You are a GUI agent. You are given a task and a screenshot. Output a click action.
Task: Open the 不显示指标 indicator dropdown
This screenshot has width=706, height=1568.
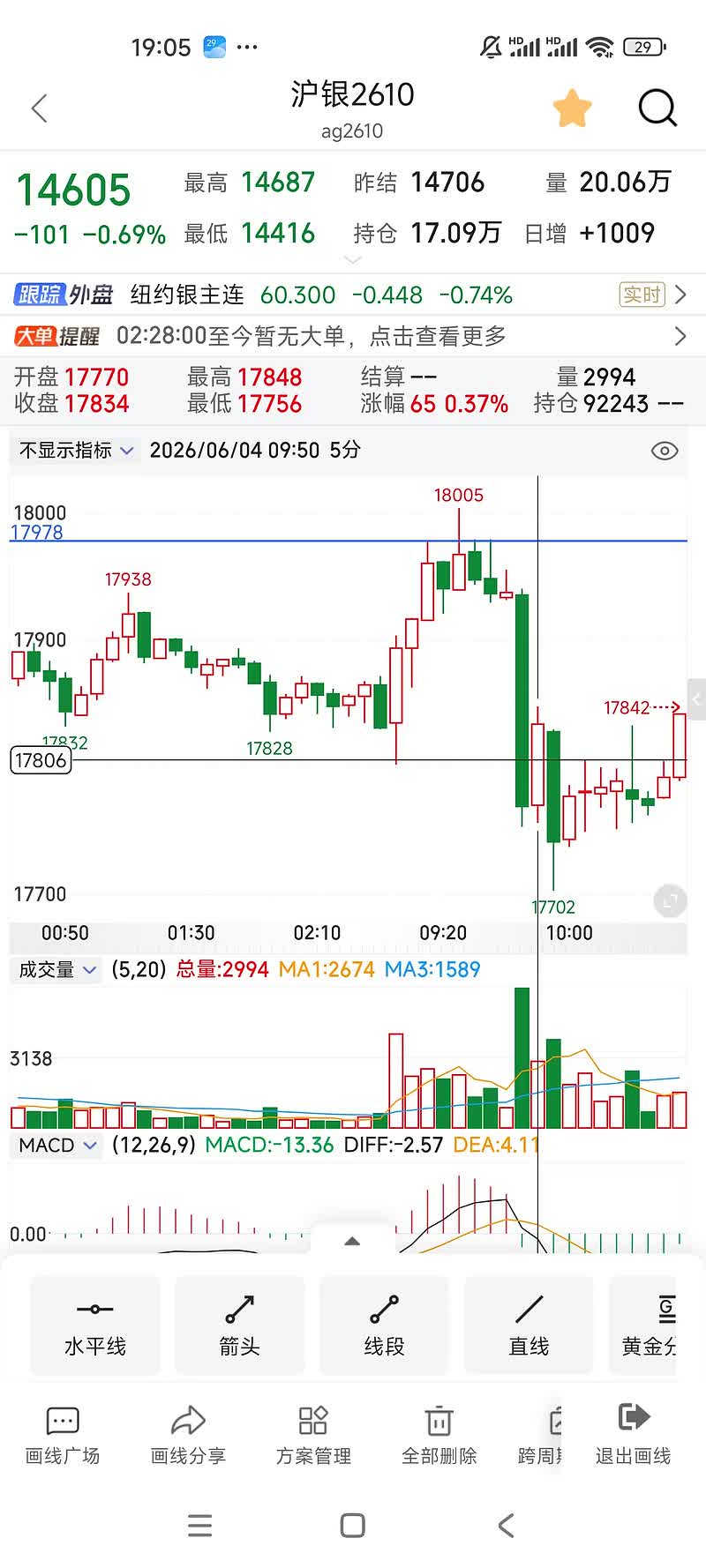tap(76, 451)
